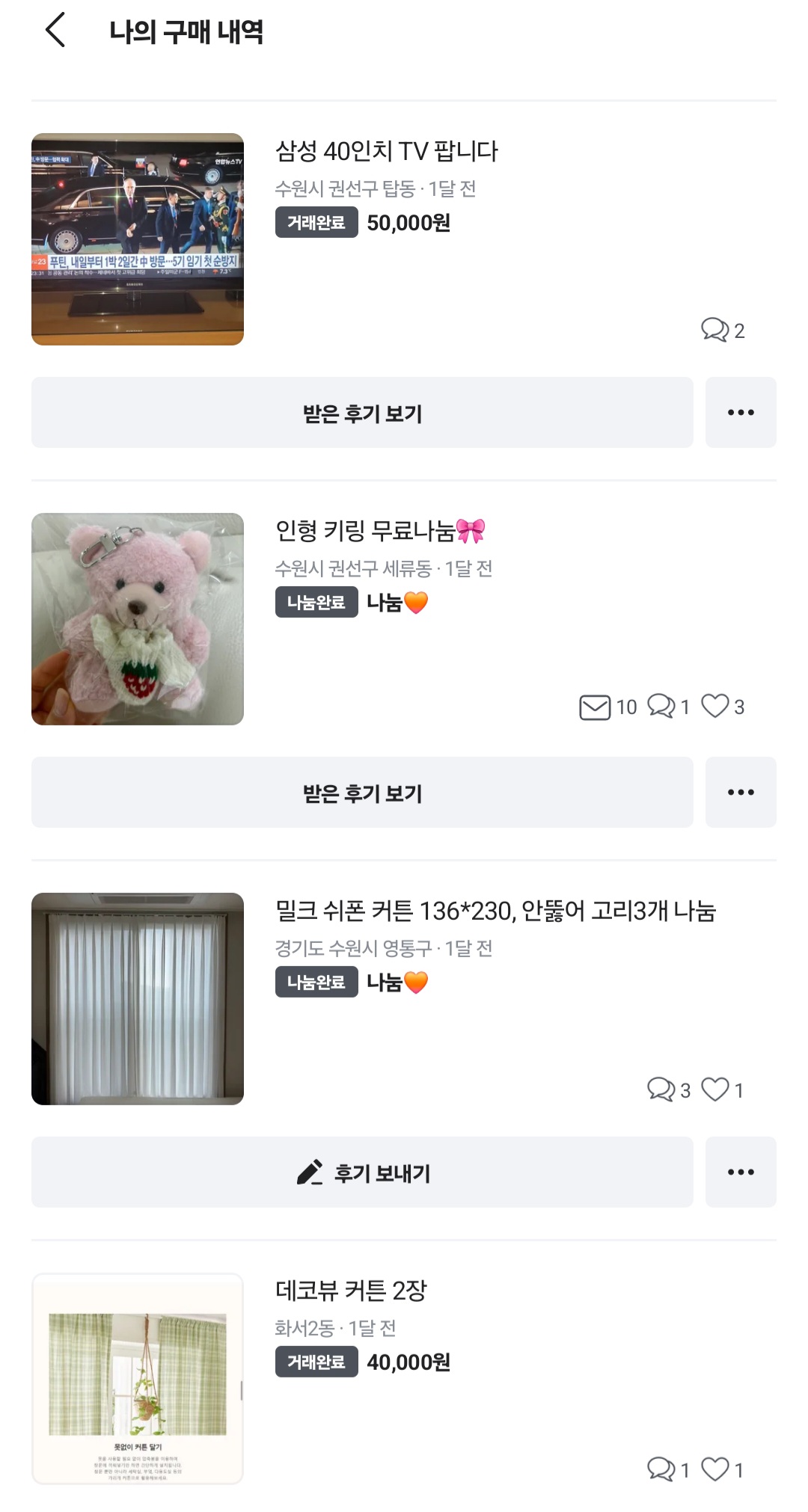This screenshot has height=1512, width=808.
Task: Send a review for 밀크 쉬폰 커튼
Action: [x=362, y=1173]
